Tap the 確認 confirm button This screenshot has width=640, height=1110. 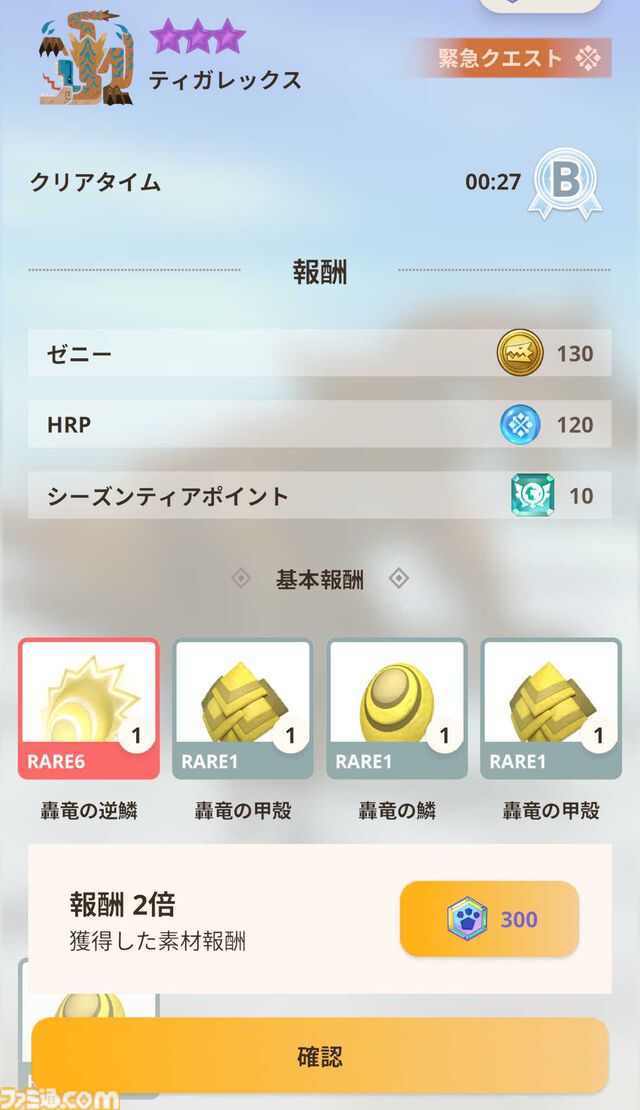click(320, 1056)
